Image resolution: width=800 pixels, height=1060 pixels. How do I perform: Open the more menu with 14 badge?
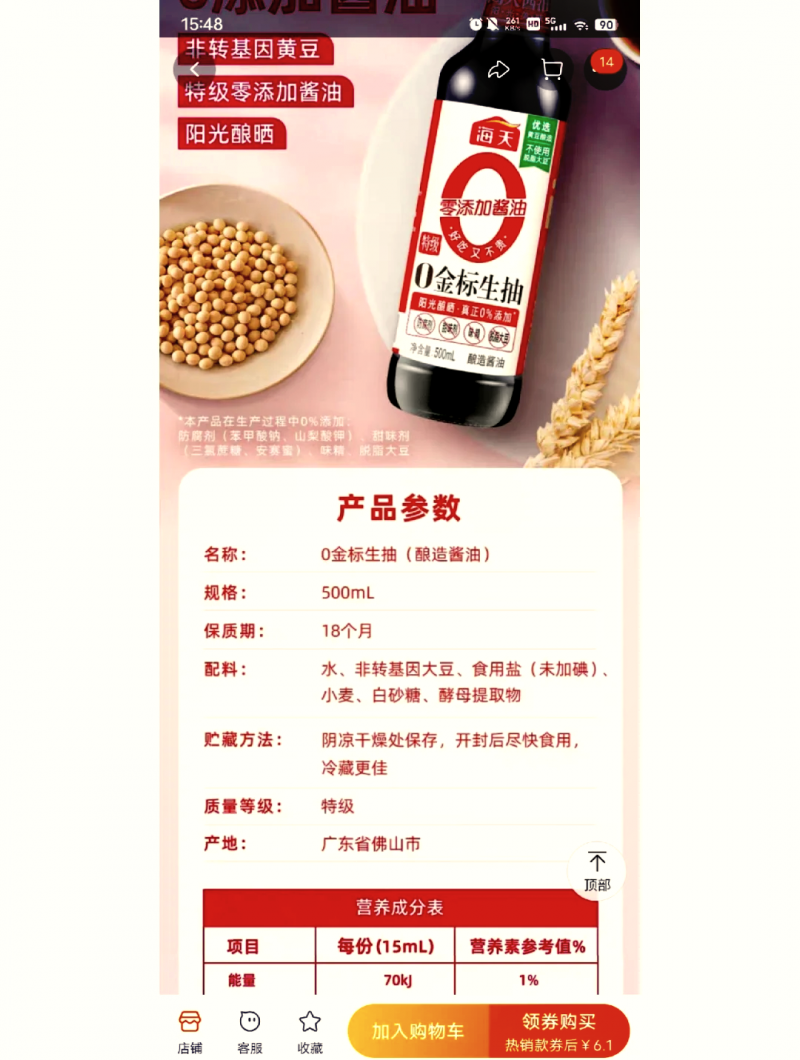tap(605, 68)
